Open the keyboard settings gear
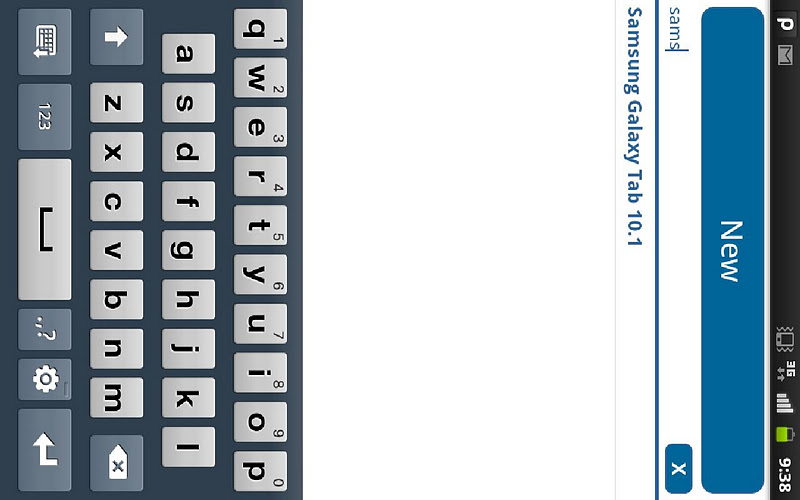The image size is (800, 500). tap(45, 379)
